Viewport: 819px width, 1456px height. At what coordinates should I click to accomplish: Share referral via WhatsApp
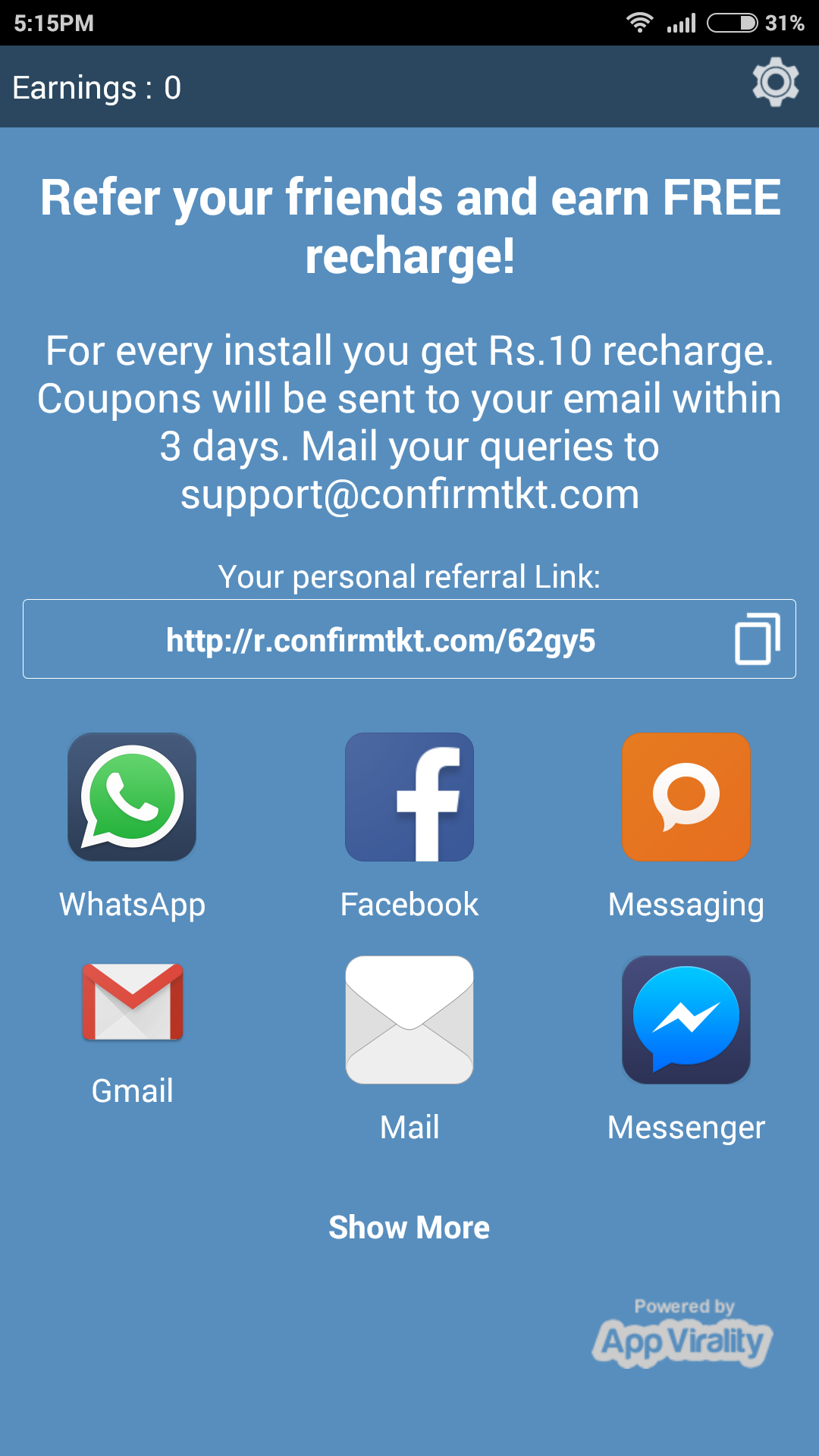pyautogui.click(x=132, y=797)
